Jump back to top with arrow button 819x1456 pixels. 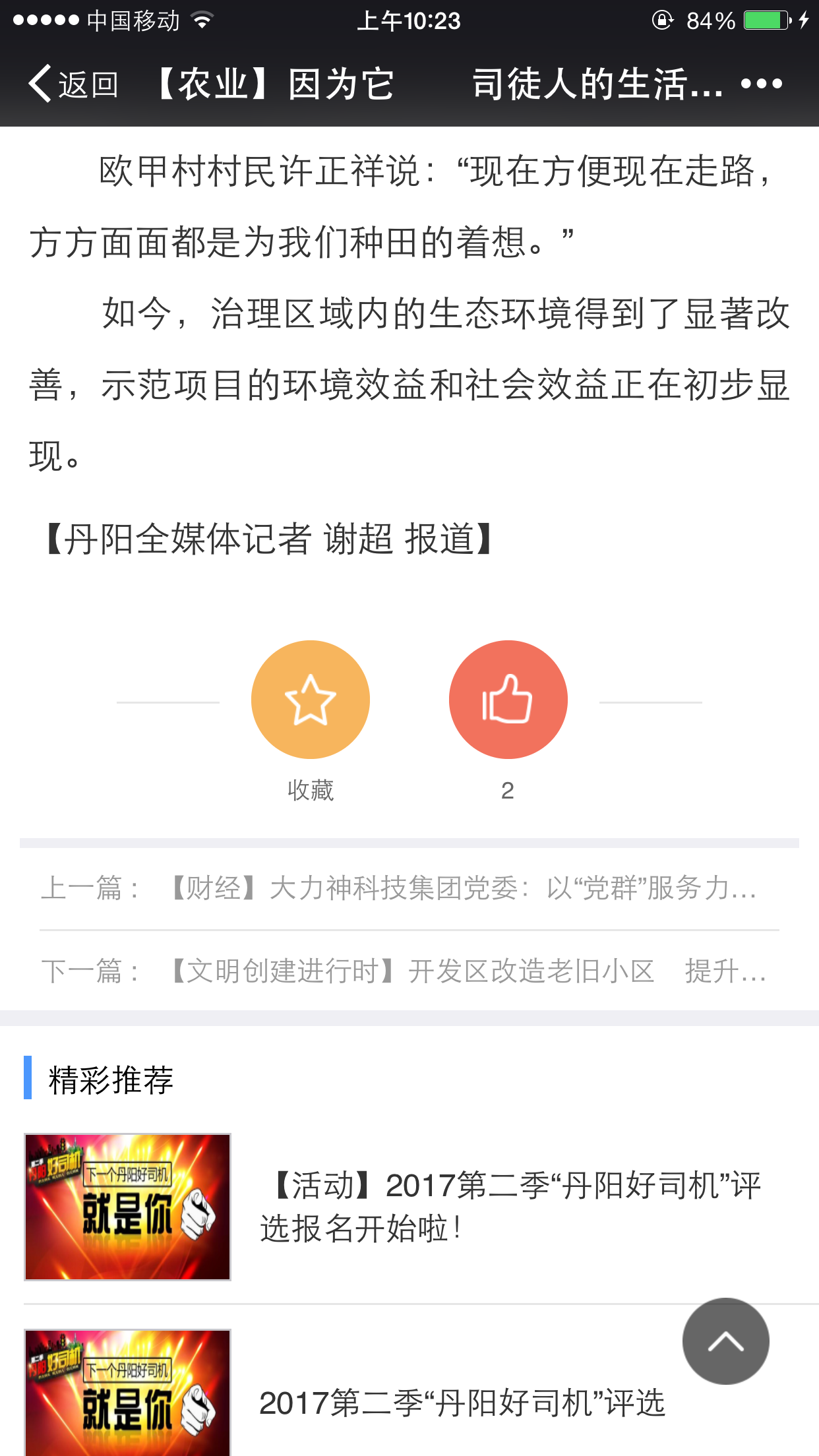pos(725,1341)
